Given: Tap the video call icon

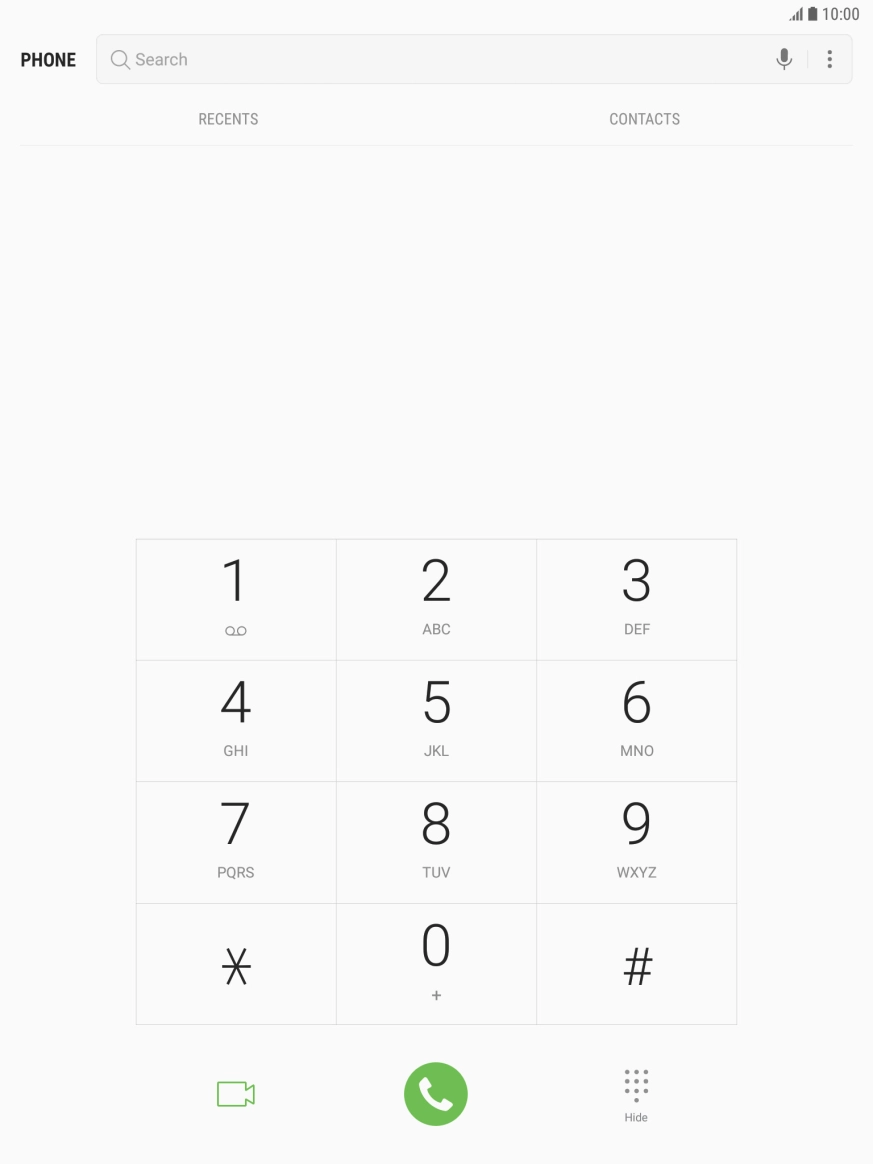Looking at the screenshot, I should (x=235, y=1094).
